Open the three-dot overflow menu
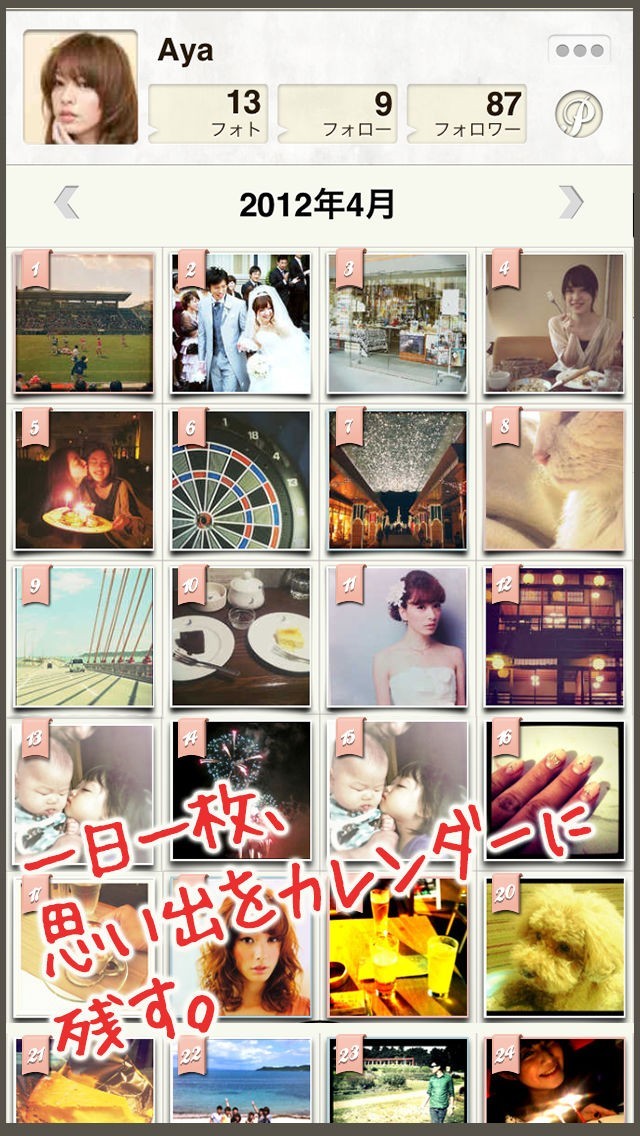Image resolution: width=640 pixels, height=1136 pixels. click(579, 50)
